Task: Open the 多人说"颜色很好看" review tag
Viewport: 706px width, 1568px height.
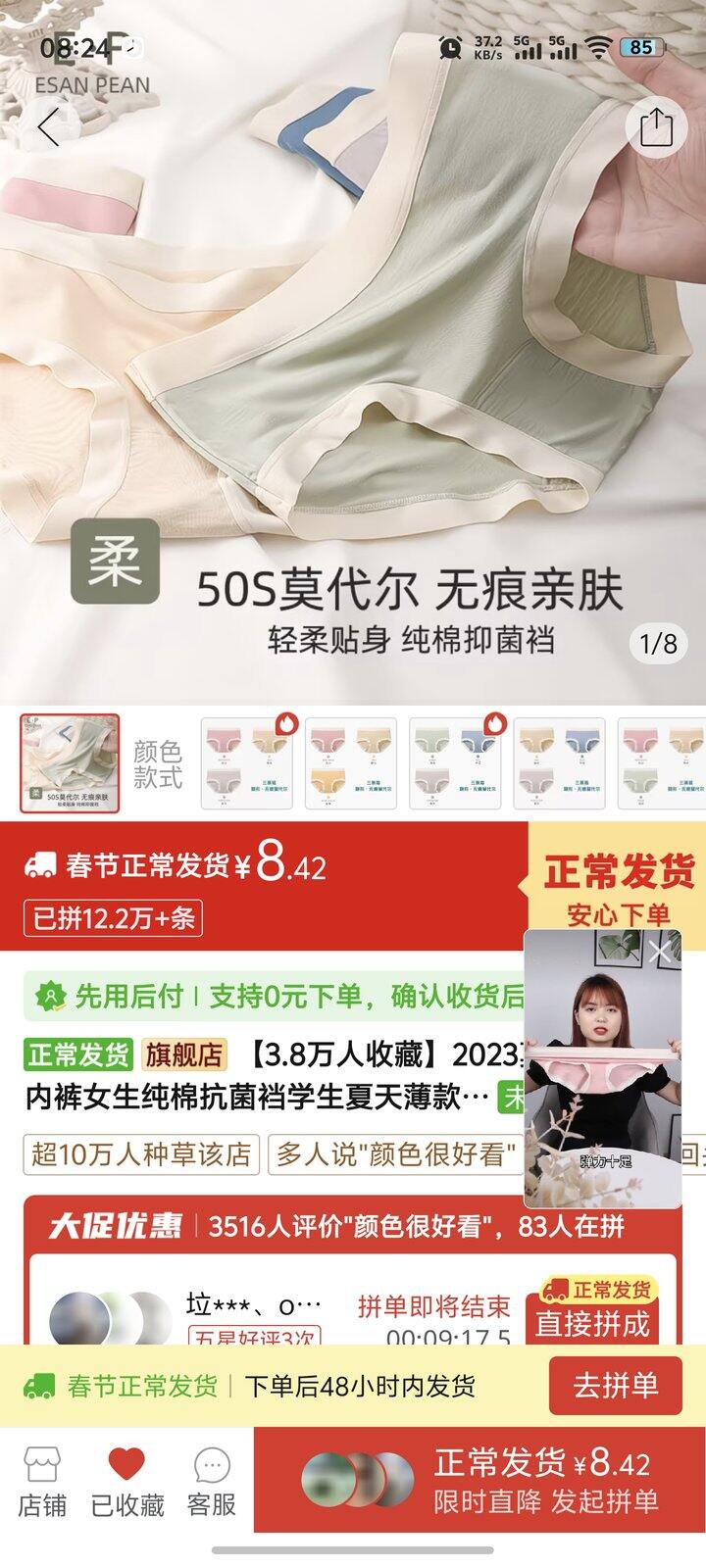Action: pos(394,1153)
